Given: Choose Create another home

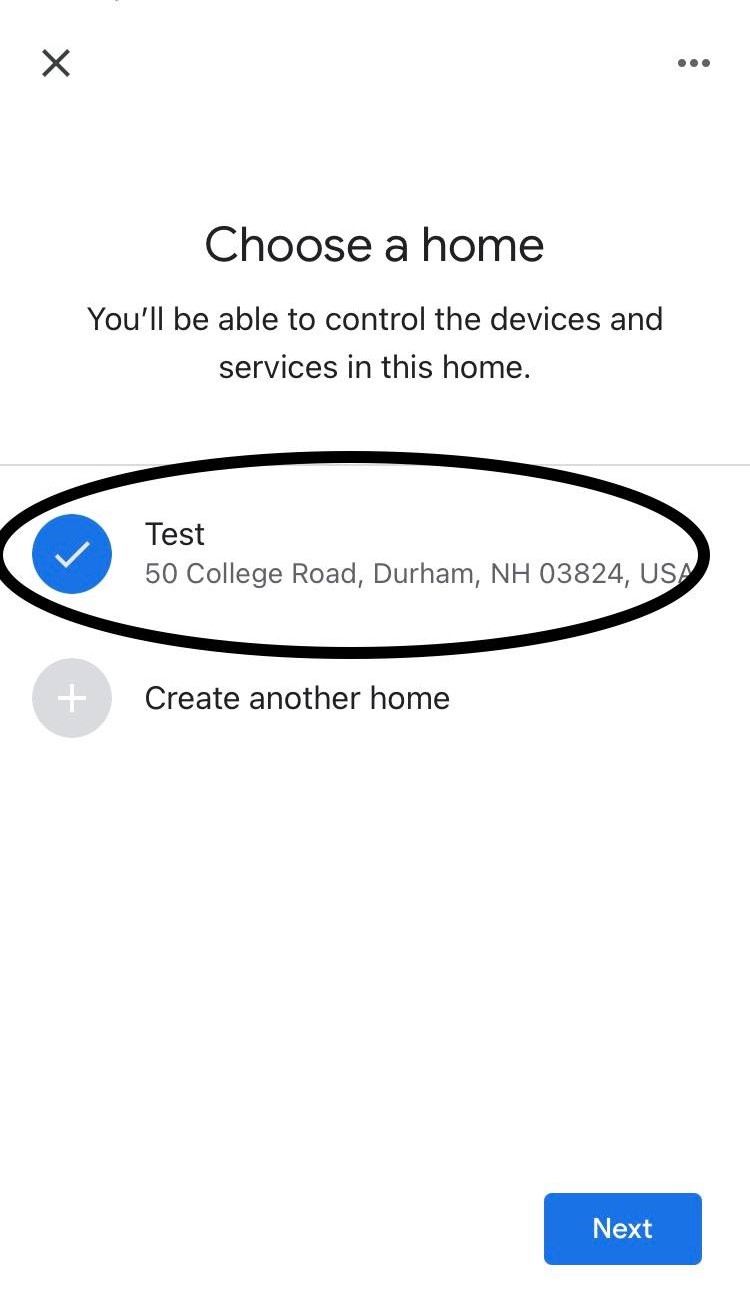Looking at the screenshot, I should coord(296,698).
